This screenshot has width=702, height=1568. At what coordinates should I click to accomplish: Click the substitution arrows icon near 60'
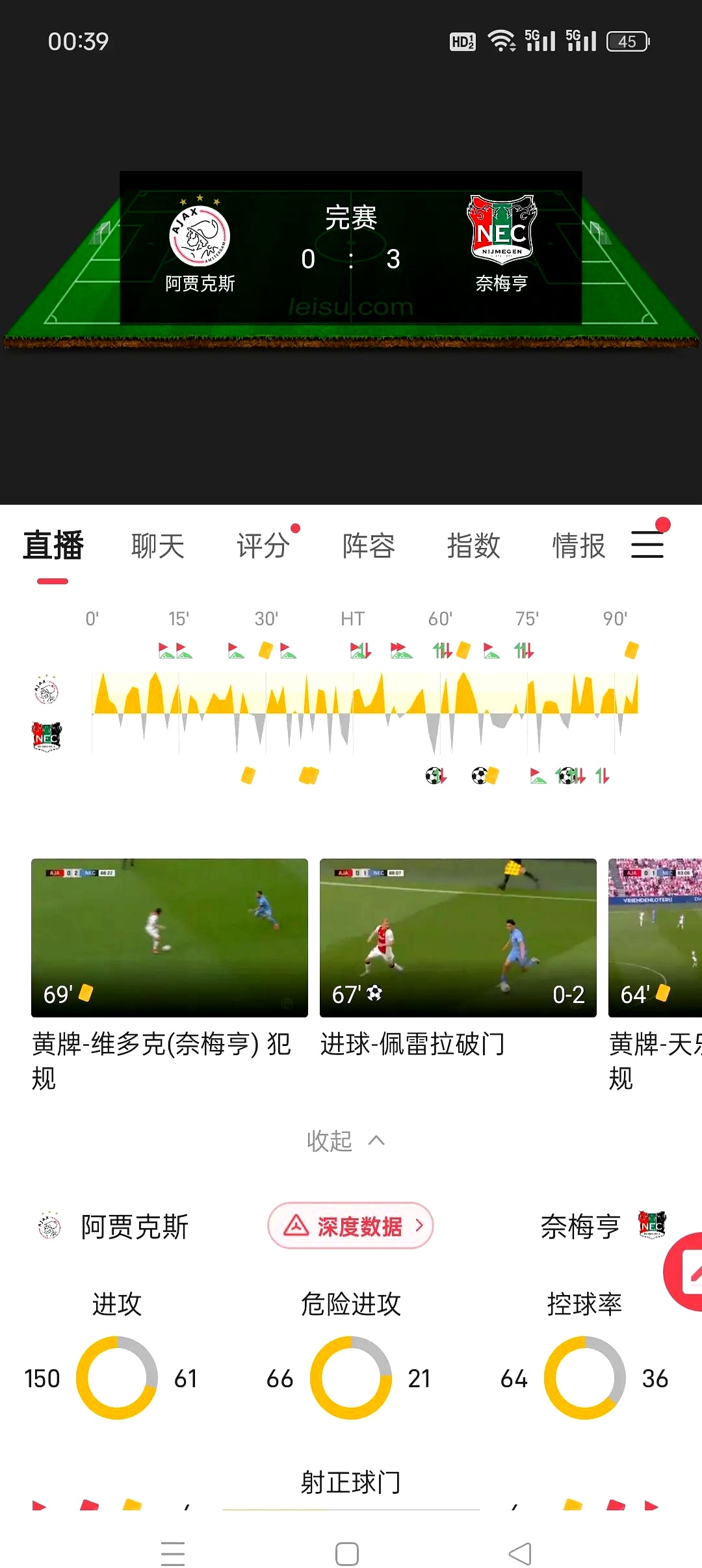pos(444,650)
